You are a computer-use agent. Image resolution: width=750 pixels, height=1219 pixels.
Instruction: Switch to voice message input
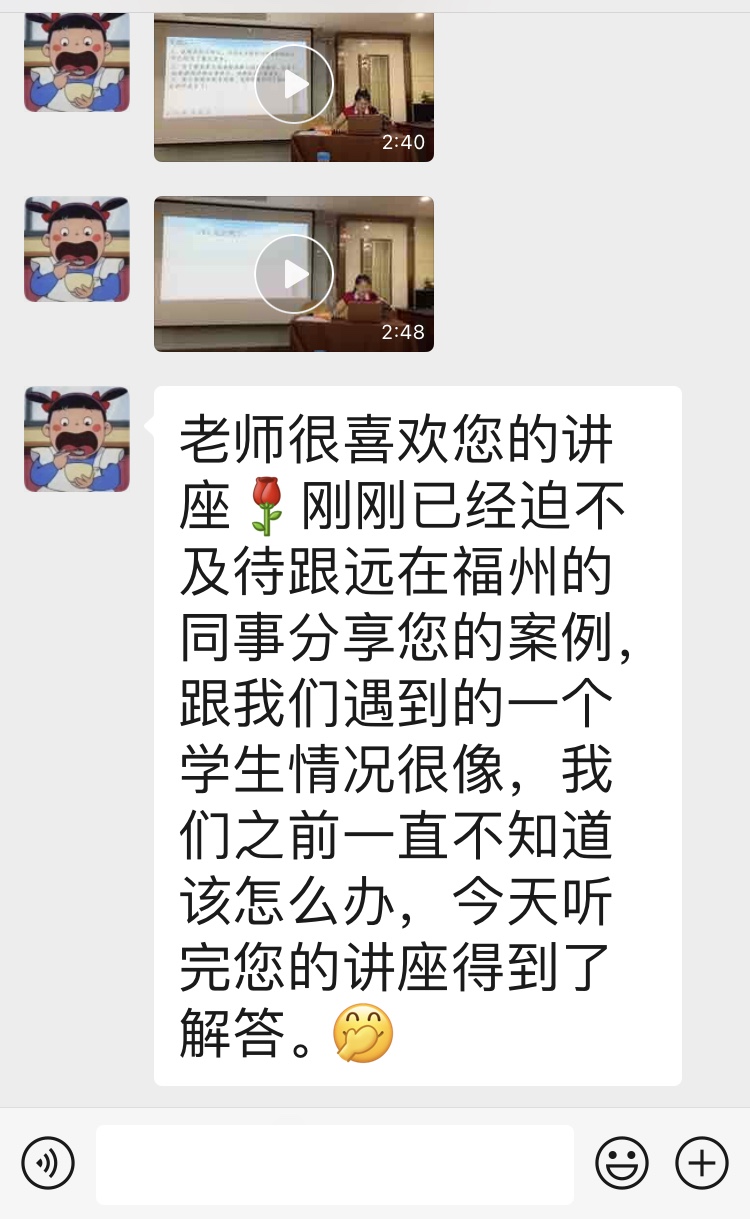pyautogui.click(x=48, y=1163)
